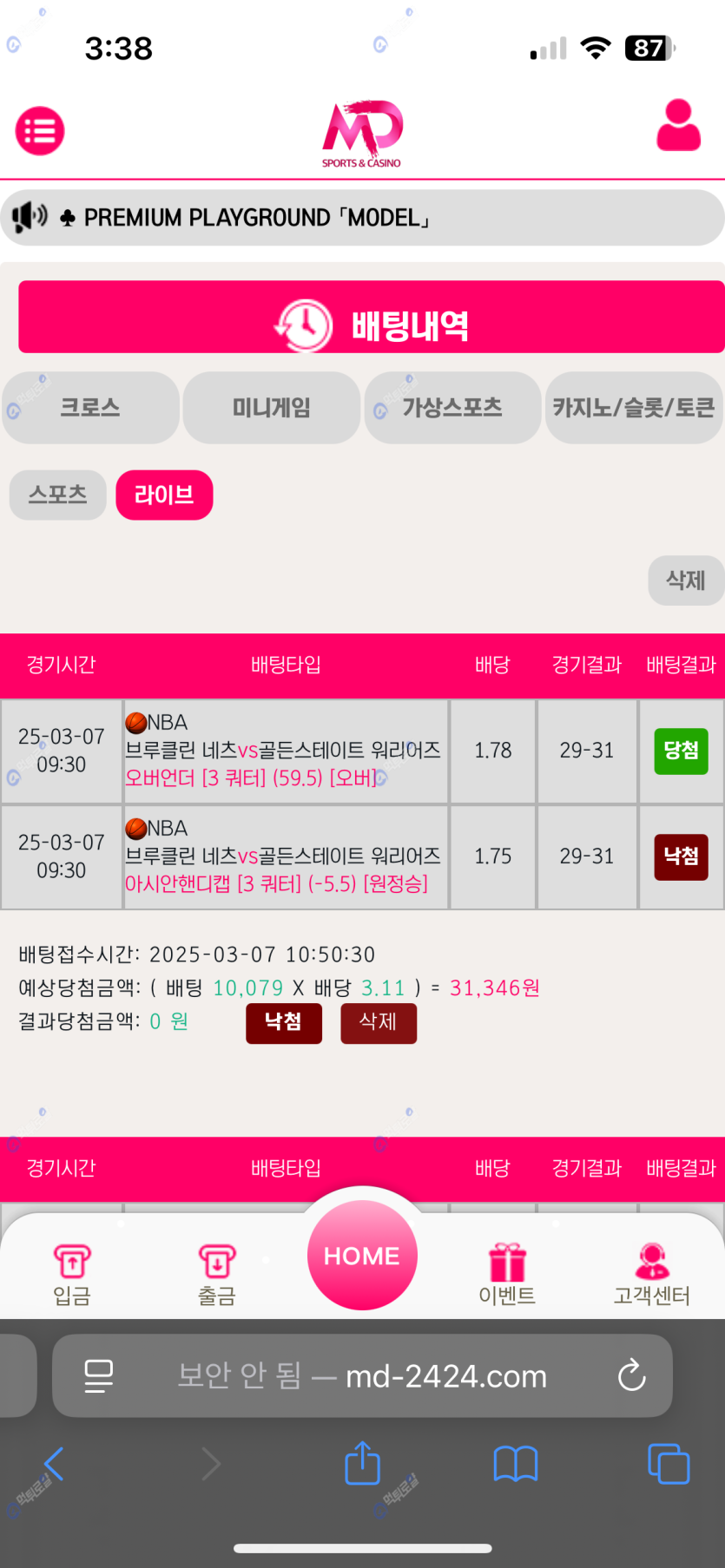The width and height of the screenshot is (725, 1568).
Task: Switch to the 미니게임 tab
Action: (x=272, y=408)
